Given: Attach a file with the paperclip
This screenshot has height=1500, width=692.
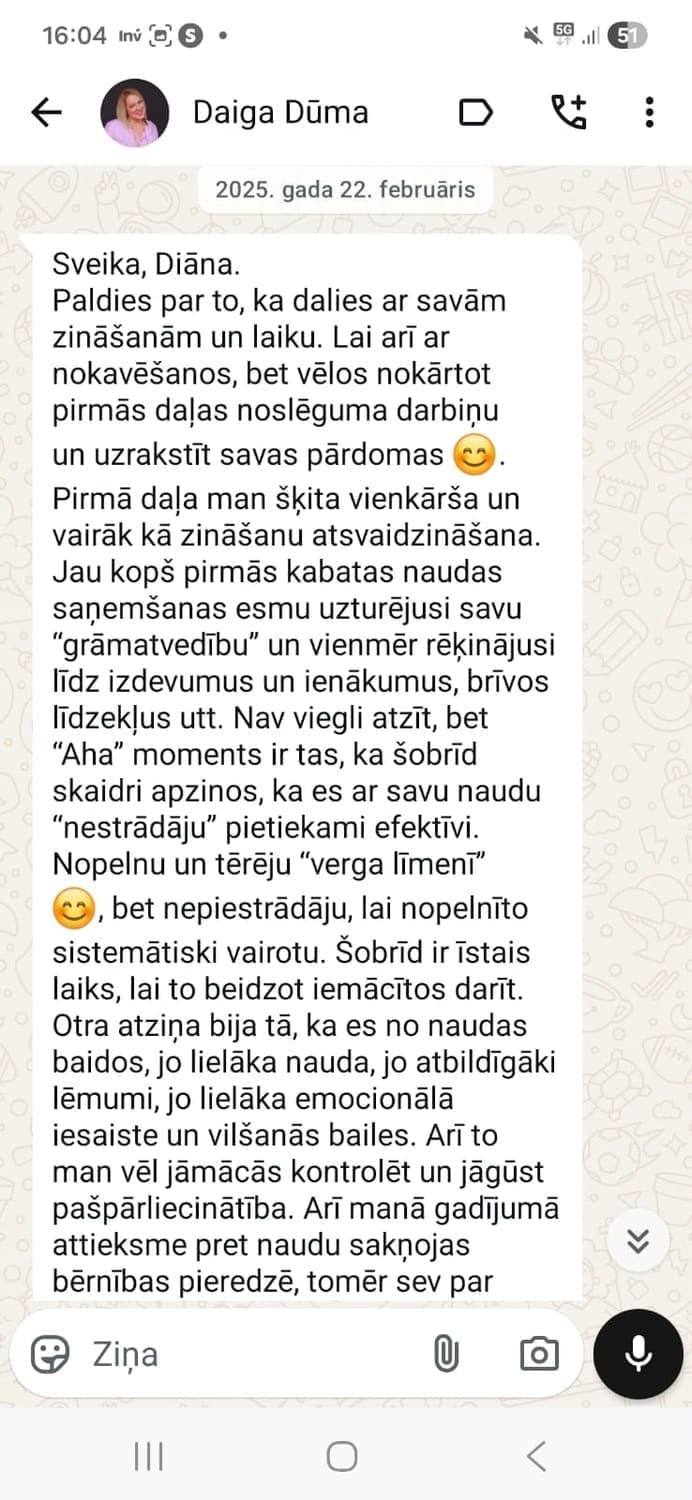Looking at the screenshot, I should pyautogui.click(x=446, y=1355).
